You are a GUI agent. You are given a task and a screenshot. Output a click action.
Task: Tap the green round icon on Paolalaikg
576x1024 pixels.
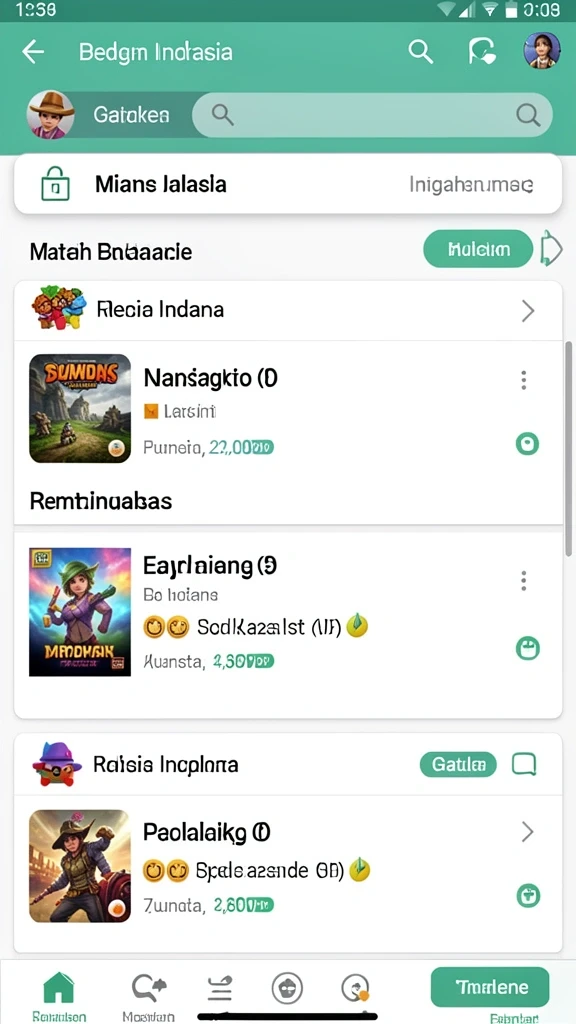tap(528, 895)
